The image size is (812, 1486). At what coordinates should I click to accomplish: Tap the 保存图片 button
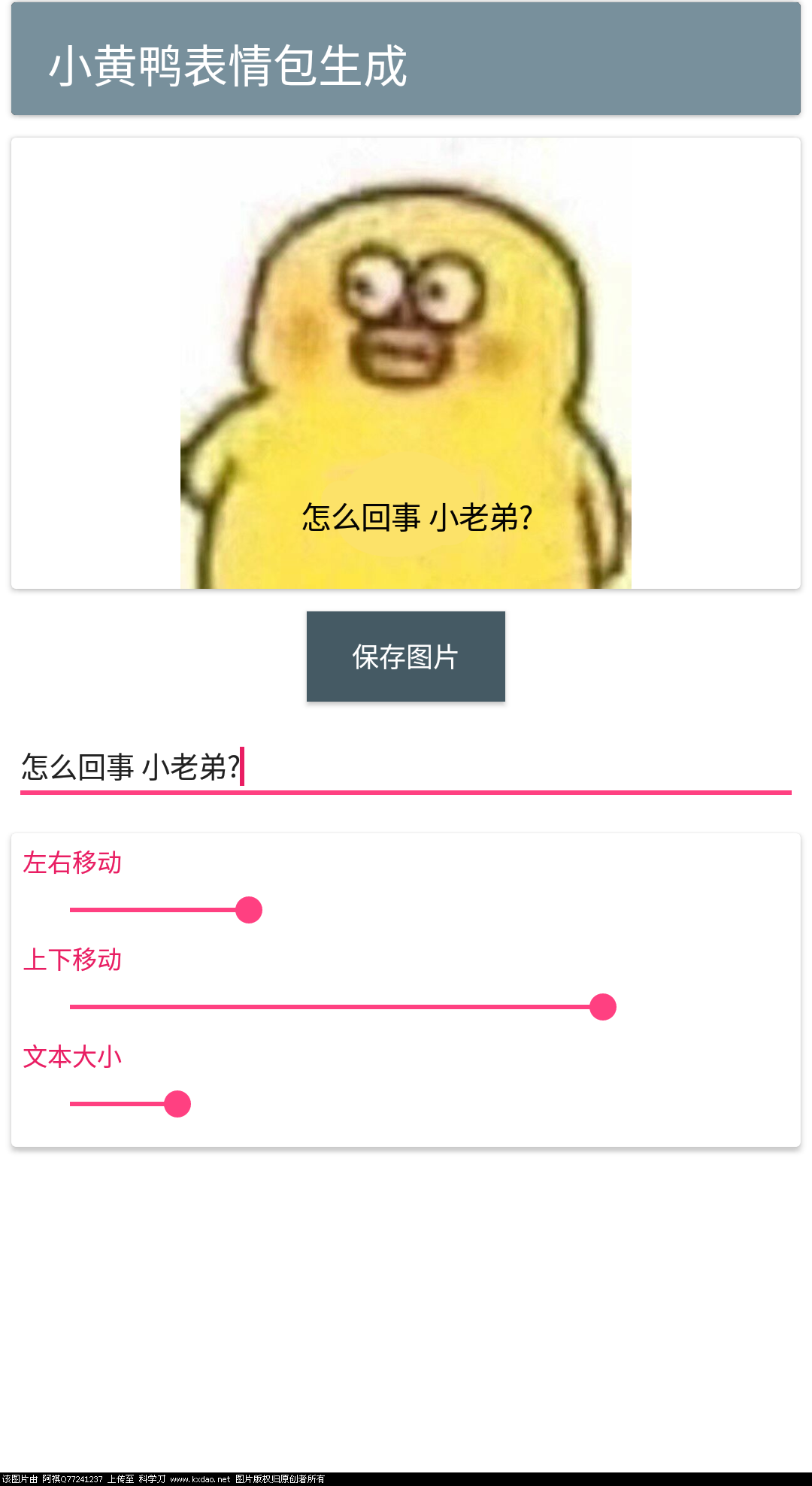[x=405, y=657]
